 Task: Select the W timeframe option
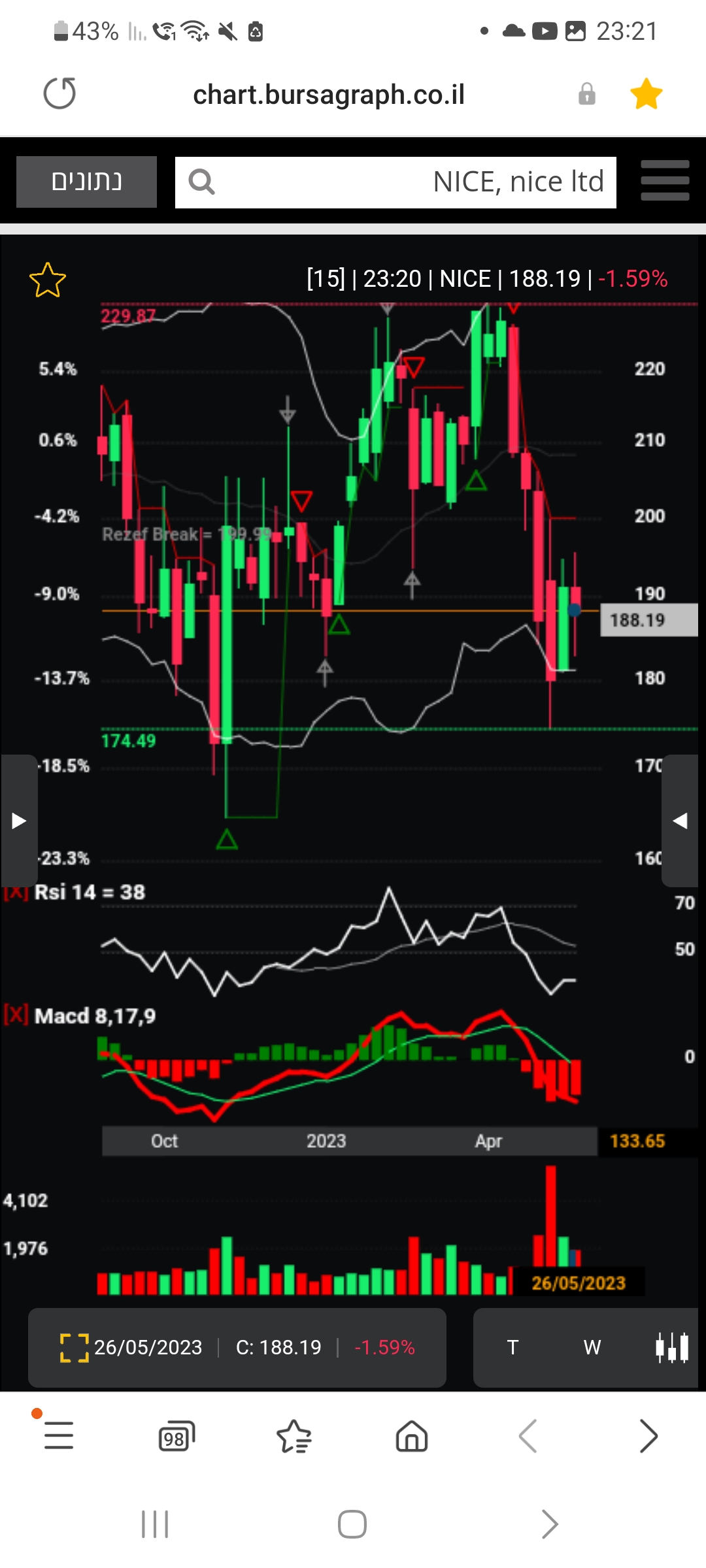(592, 1348)
